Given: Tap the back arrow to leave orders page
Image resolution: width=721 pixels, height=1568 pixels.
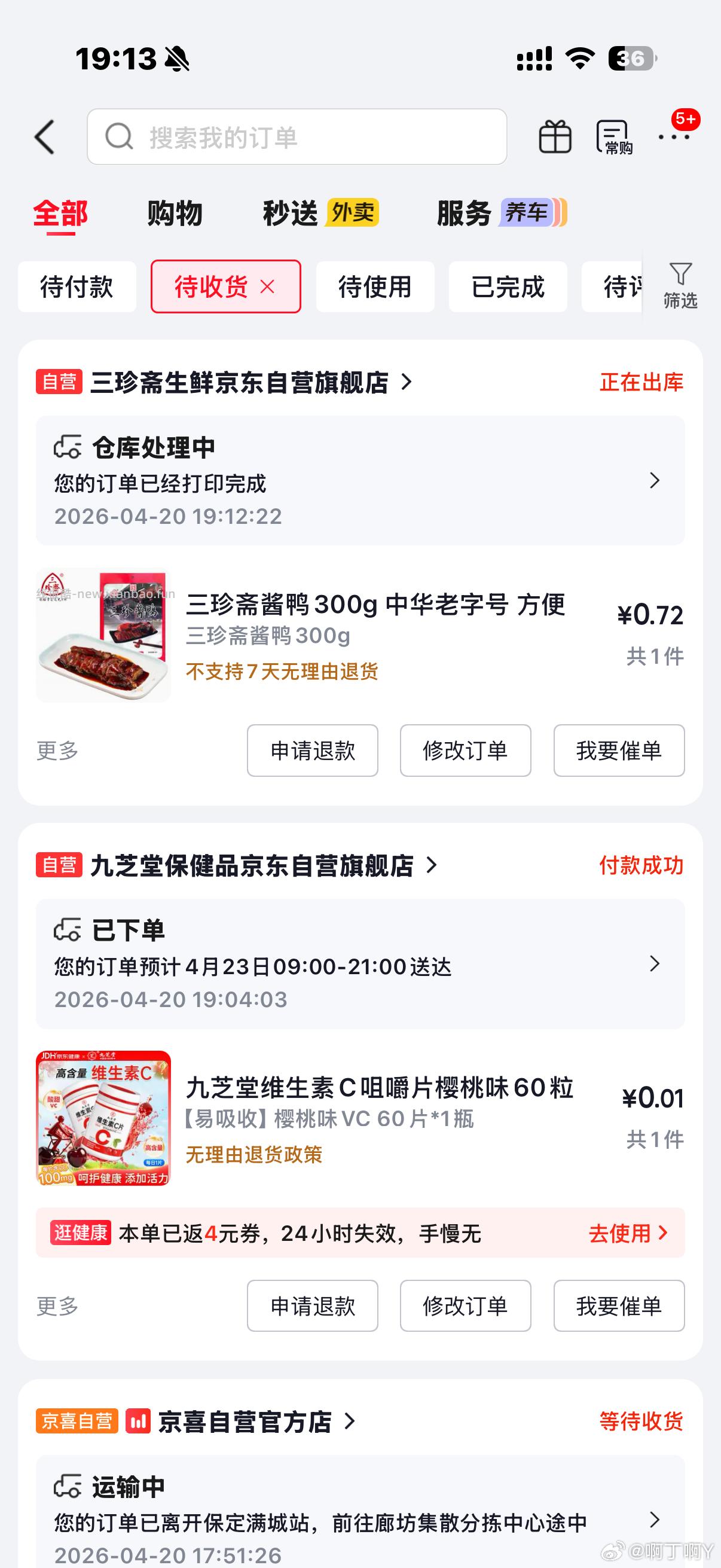Looking at the screenshot, I should click(x=44, y=137).
